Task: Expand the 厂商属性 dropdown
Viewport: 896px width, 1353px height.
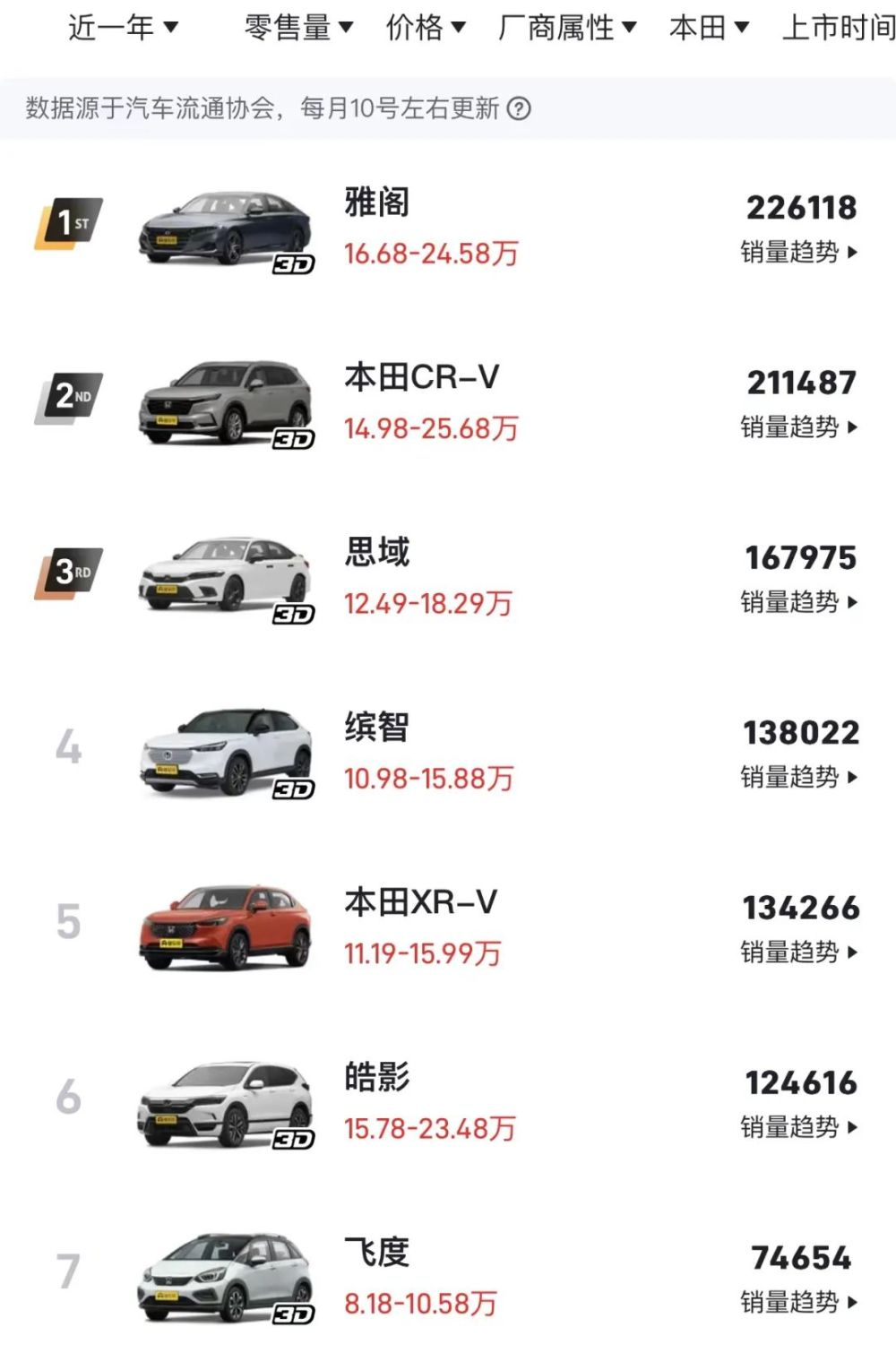Action: click(x=567, y=28)
